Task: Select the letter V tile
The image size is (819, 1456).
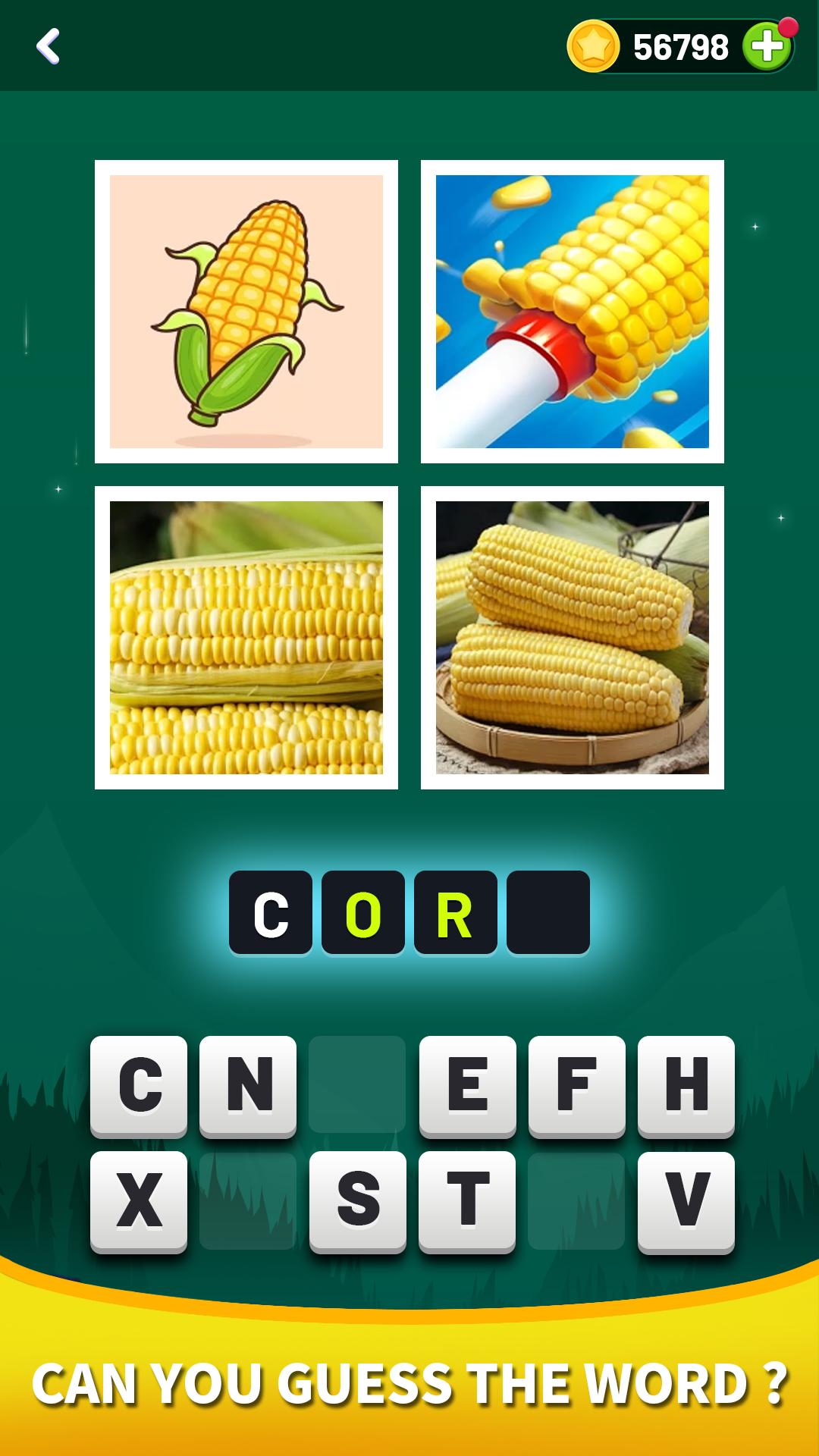Action: pos(686,1201)
